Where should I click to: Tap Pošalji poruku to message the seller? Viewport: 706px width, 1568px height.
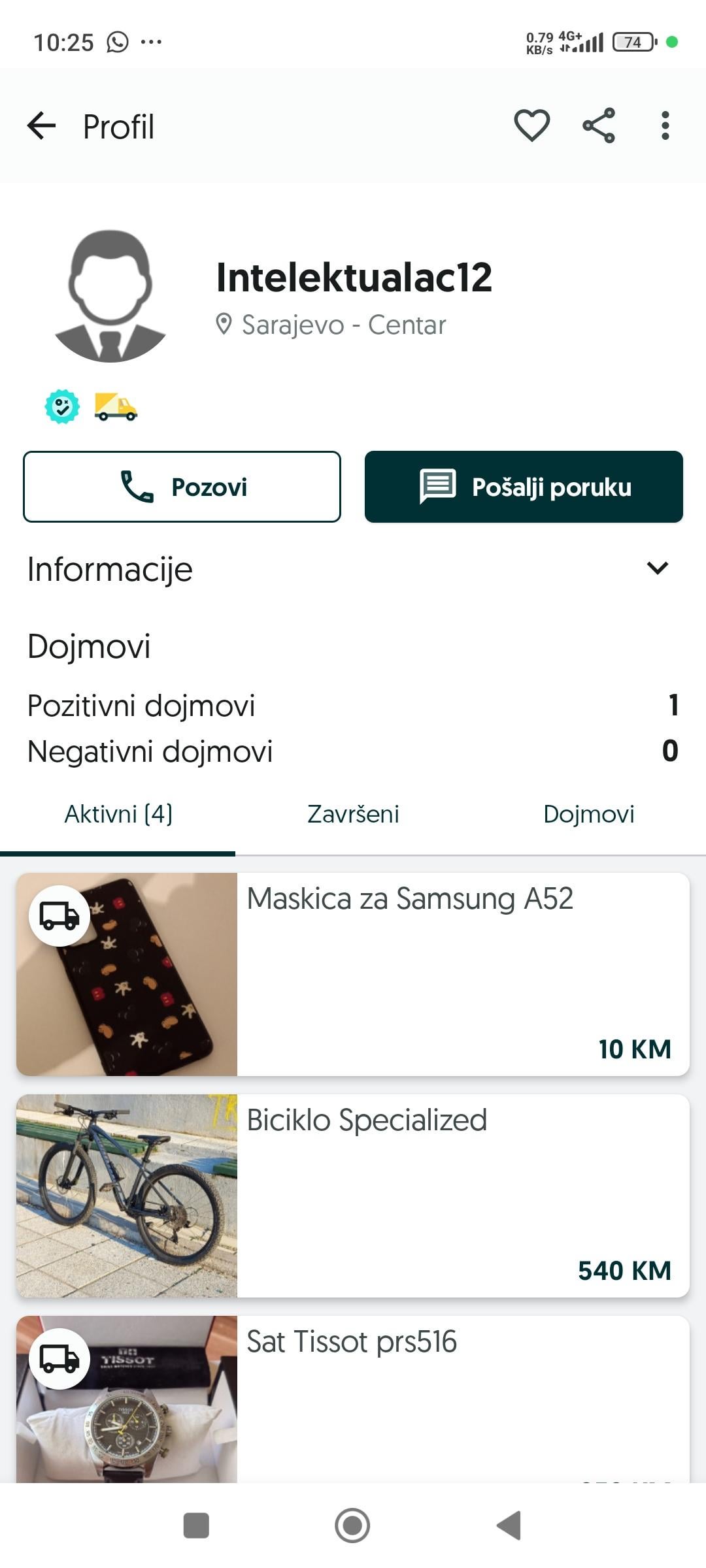(524, 487)
